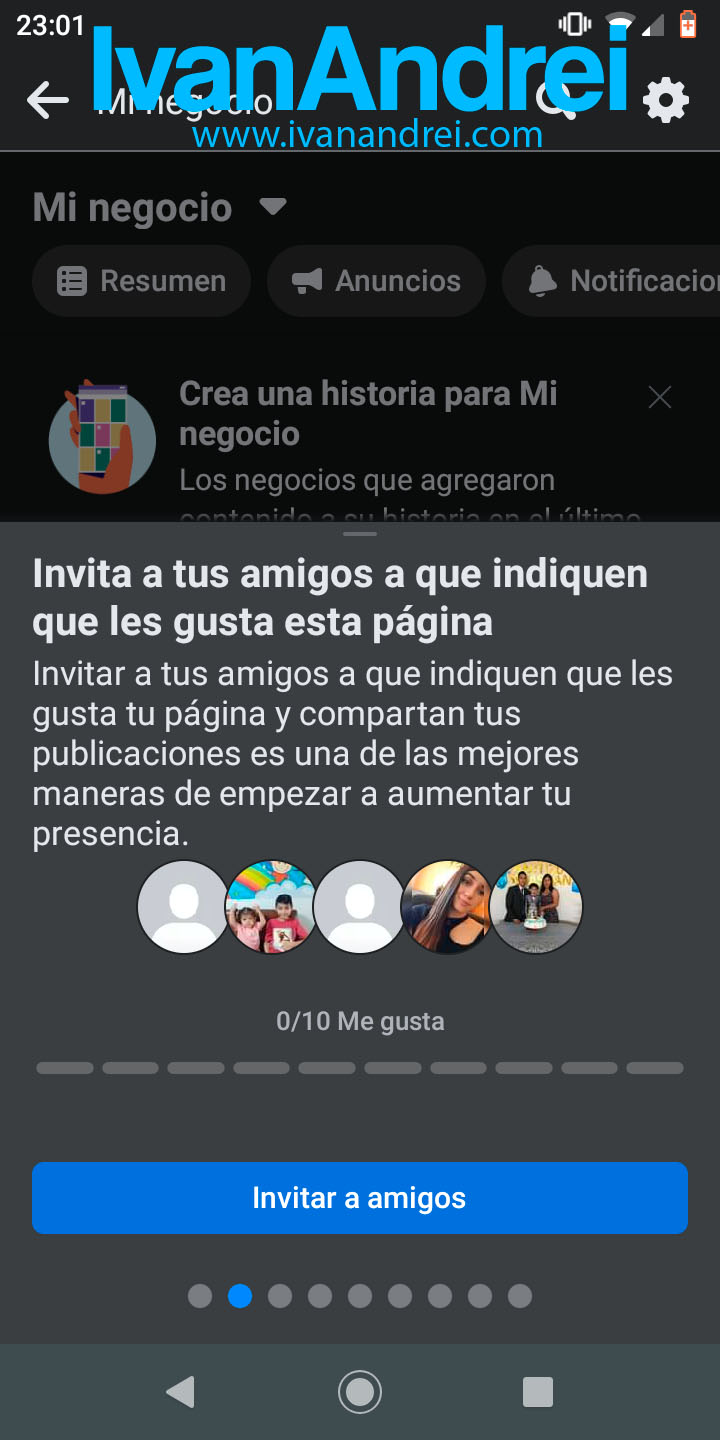Switch to the Resumen tab
The image size is (720, 1440).
coord(141,281)
